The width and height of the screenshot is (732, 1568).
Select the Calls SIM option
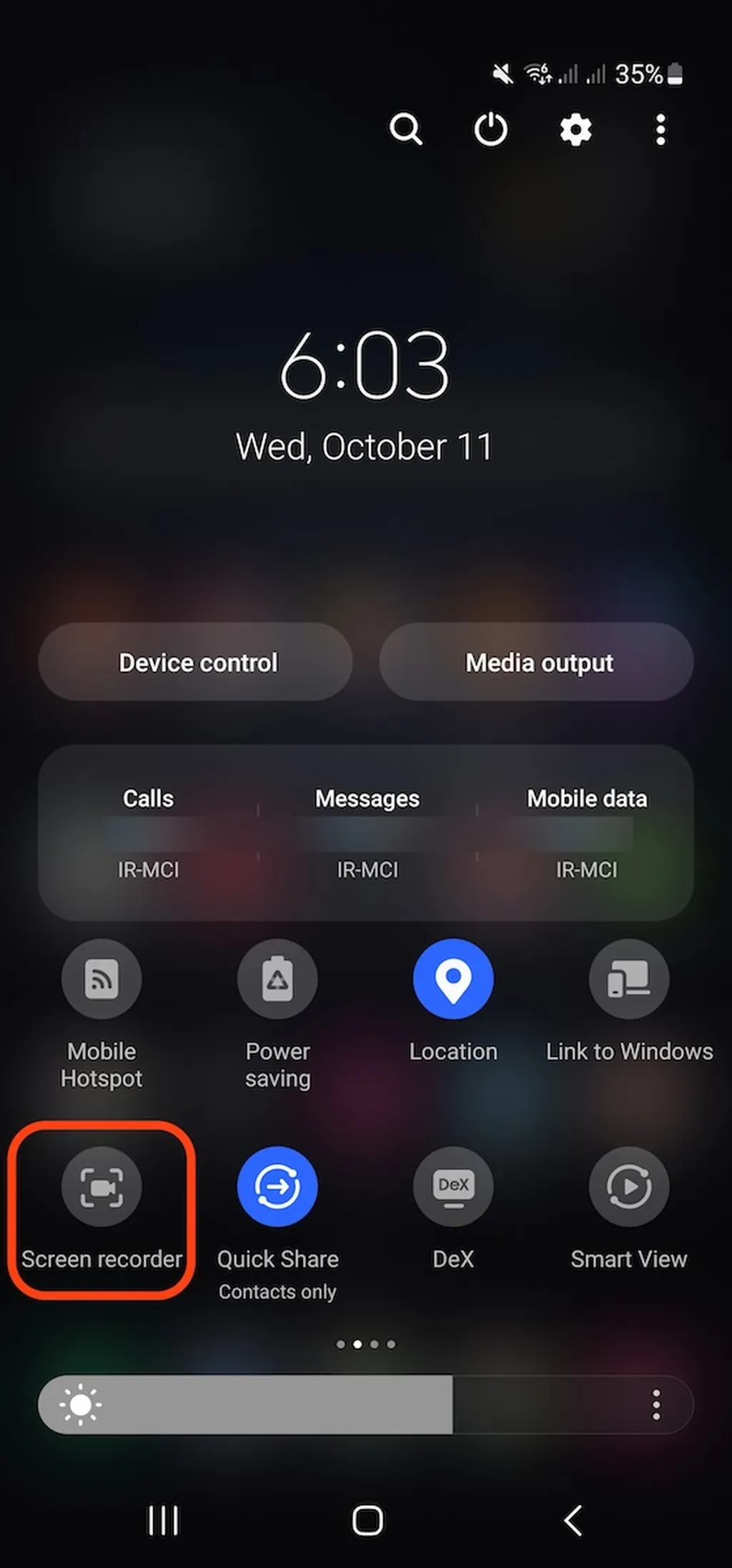tap(148, 833)
